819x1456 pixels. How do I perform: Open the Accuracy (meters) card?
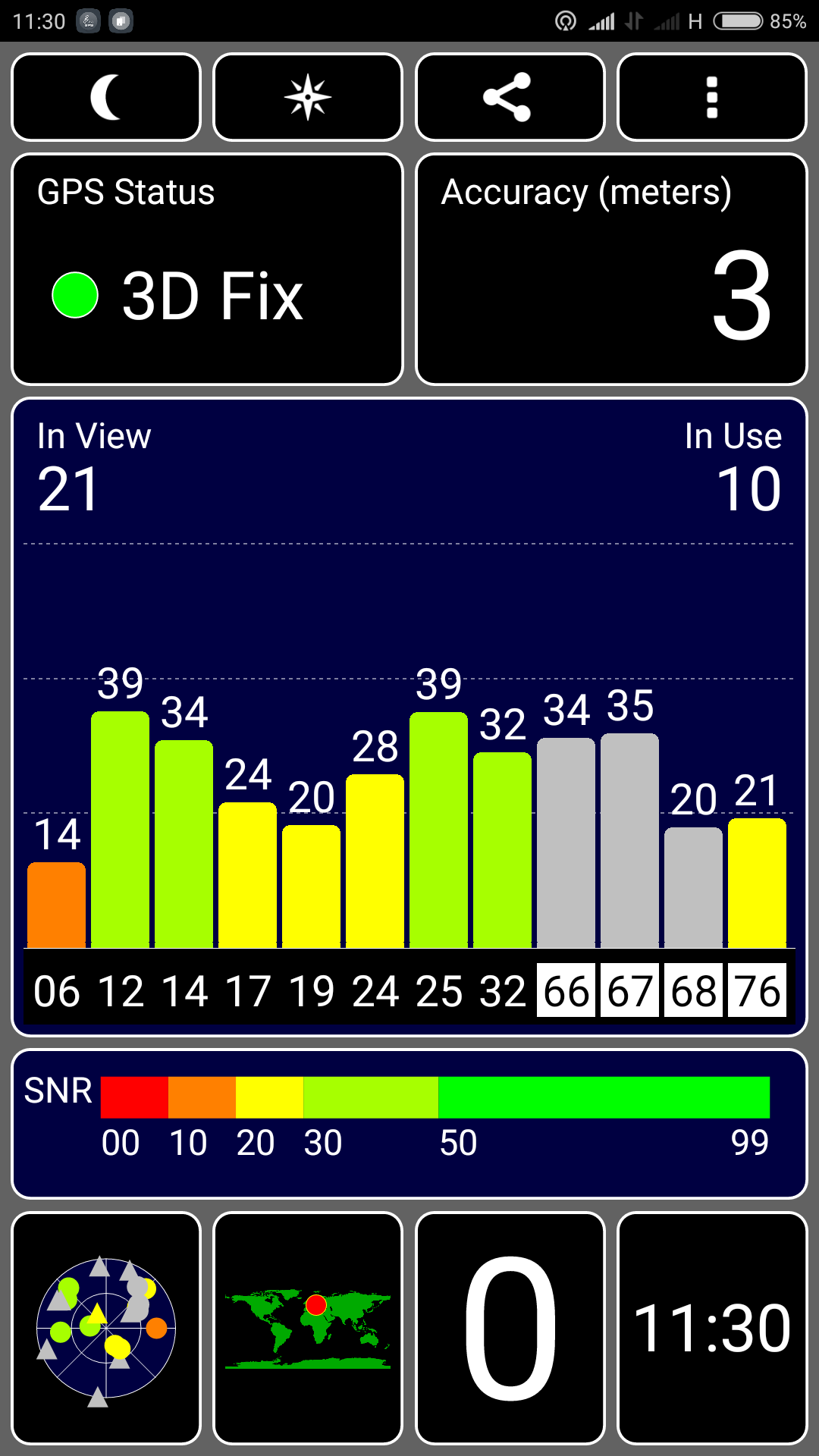click(x=611, y=269)
